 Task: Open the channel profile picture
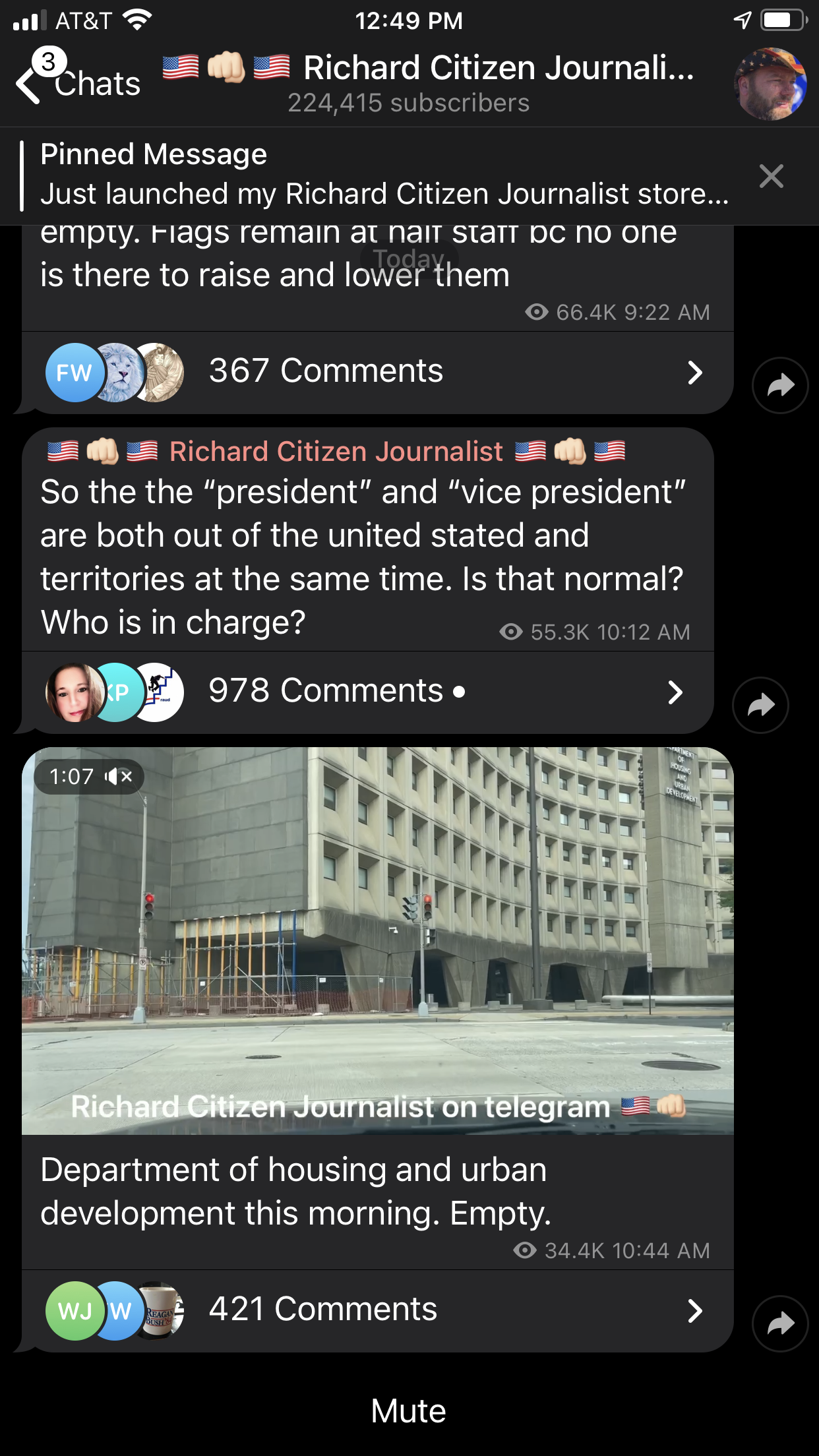click(770, 84)
